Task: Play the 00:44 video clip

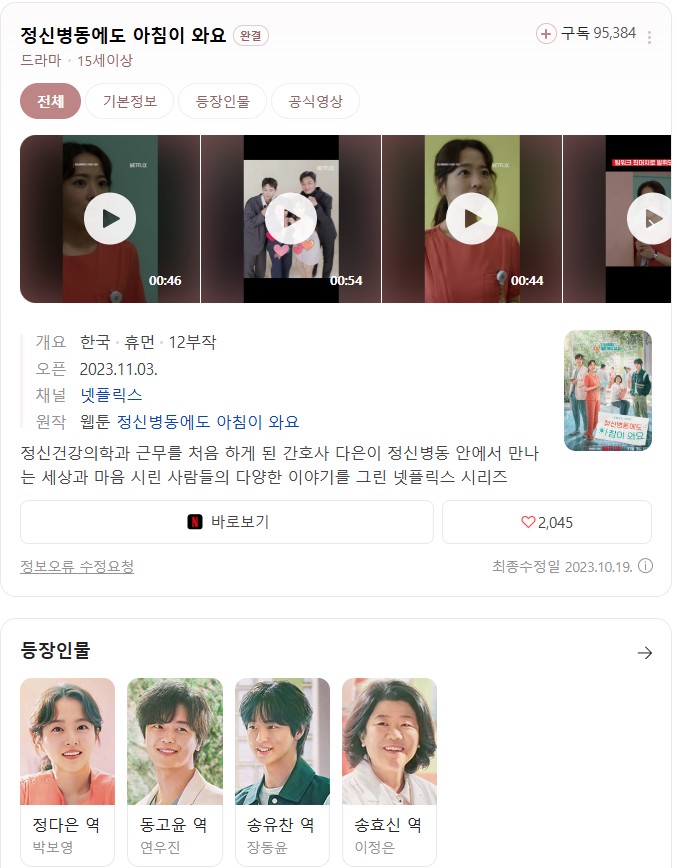Action: tap(472, 218)
